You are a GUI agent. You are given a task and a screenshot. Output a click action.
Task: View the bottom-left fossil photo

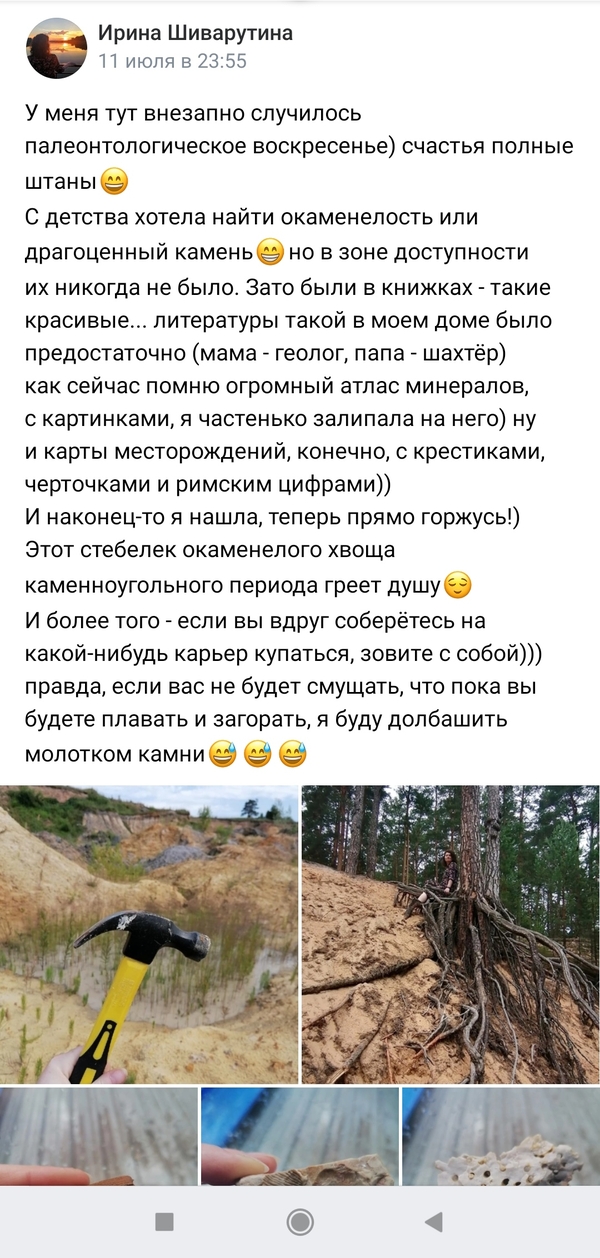[98, 1136]
